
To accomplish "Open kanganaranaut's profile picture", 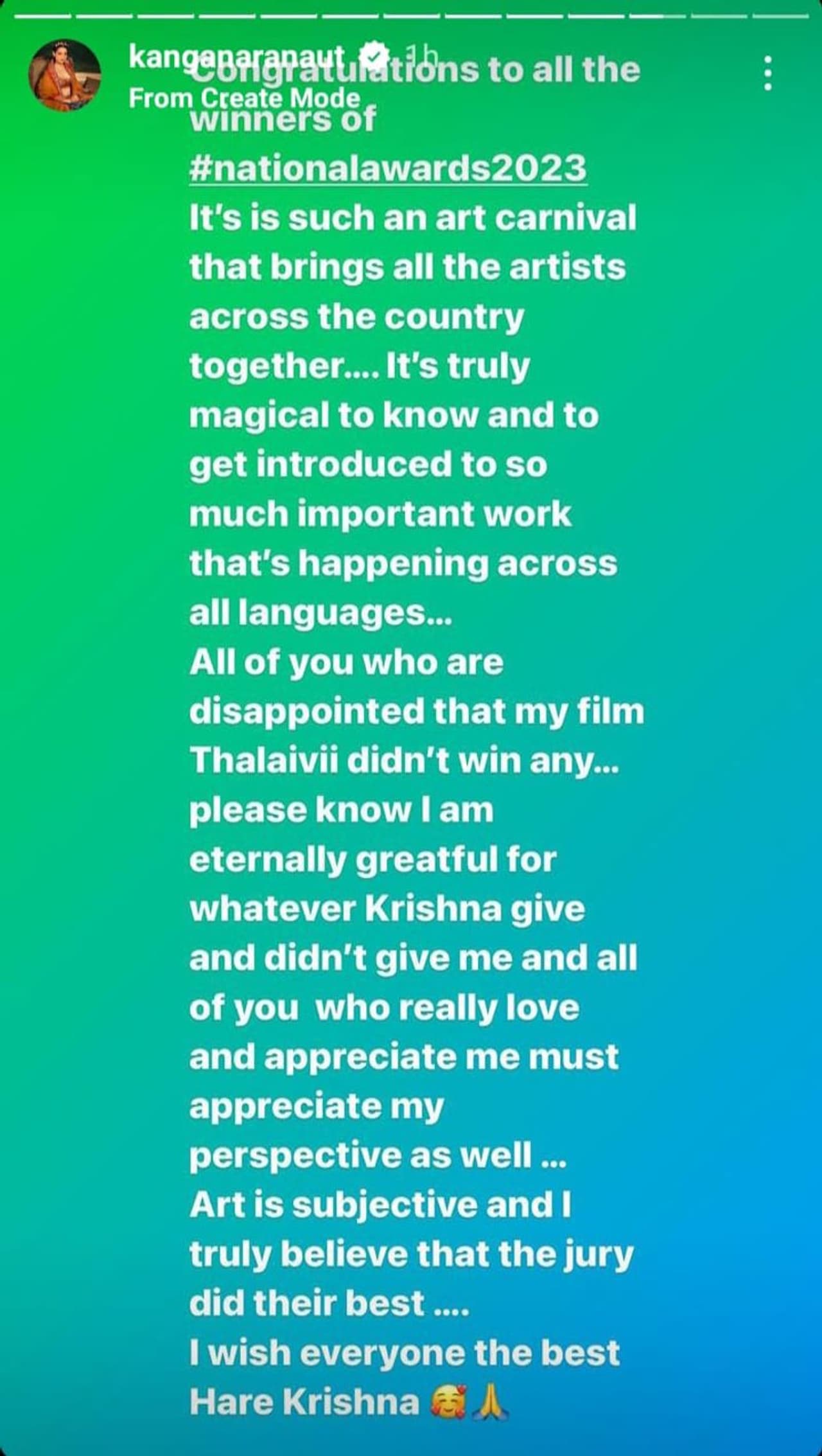I will (64, 75).
